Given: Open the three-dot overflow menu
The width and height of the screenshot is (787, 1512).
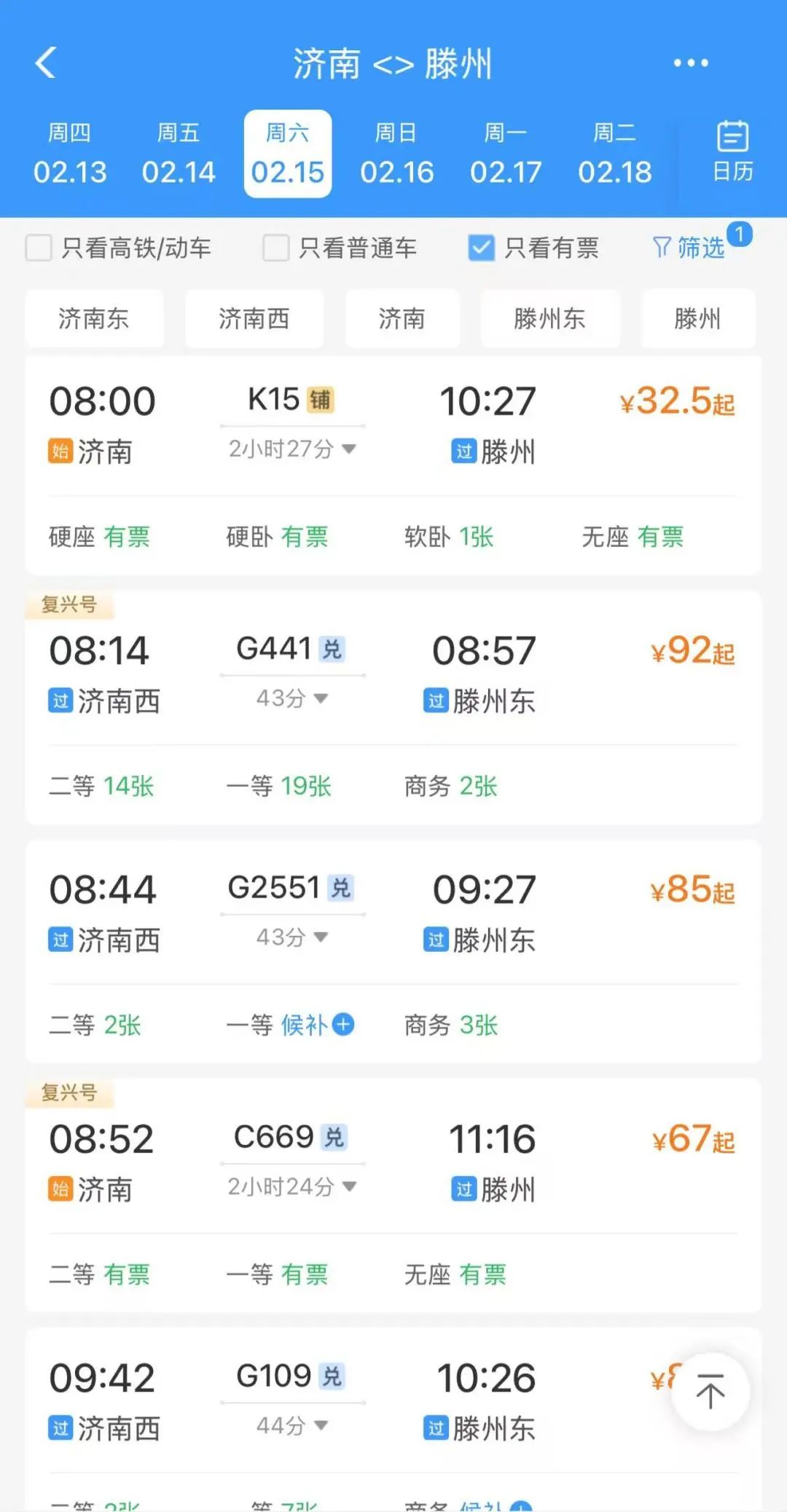Looking at the screenshot, I should click(690, 63).
